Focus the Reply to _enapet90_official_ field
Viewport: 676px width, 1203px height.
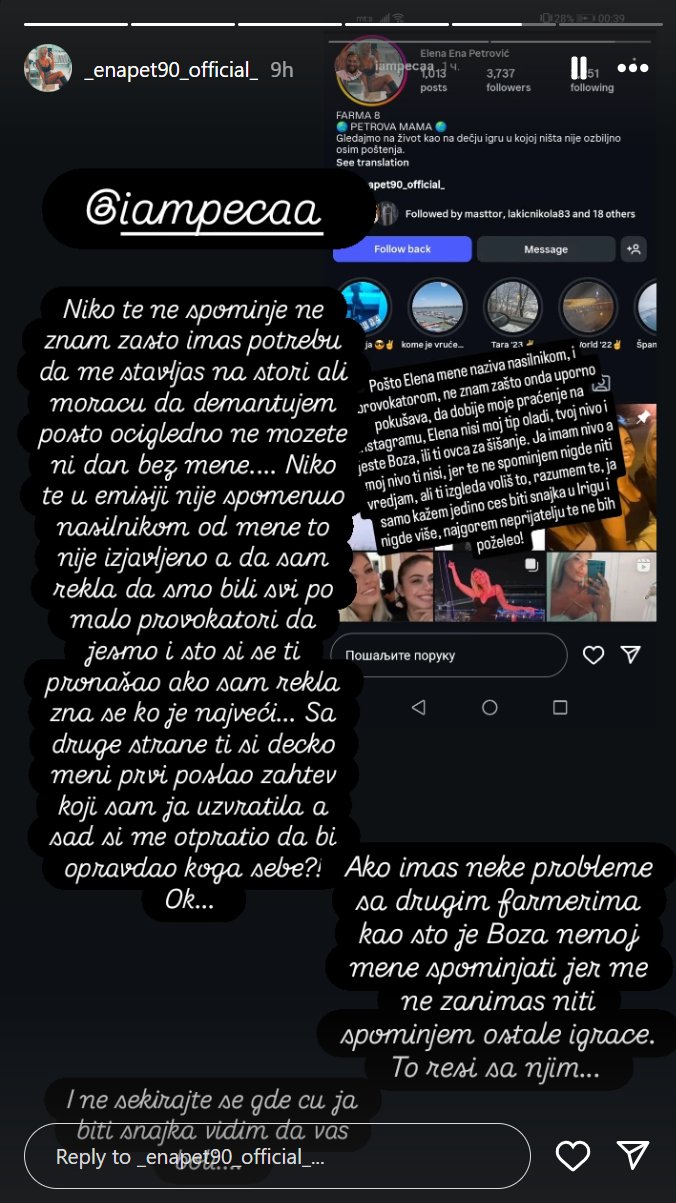coord(277,1156)
